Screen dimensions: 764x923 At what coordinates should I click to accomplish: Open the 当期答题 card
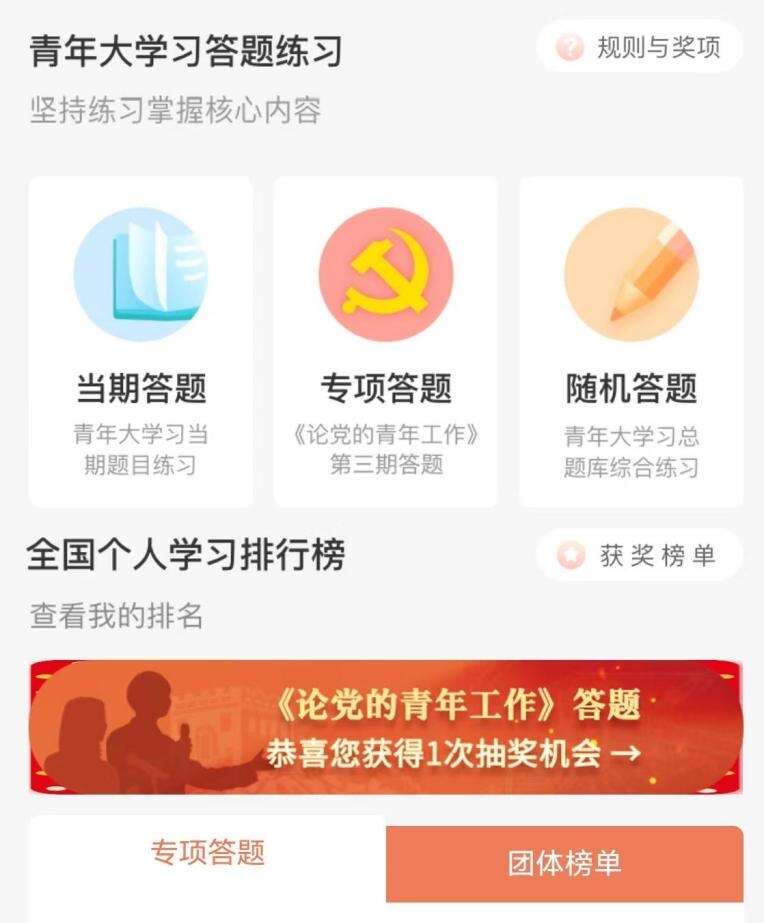point(141,342)
